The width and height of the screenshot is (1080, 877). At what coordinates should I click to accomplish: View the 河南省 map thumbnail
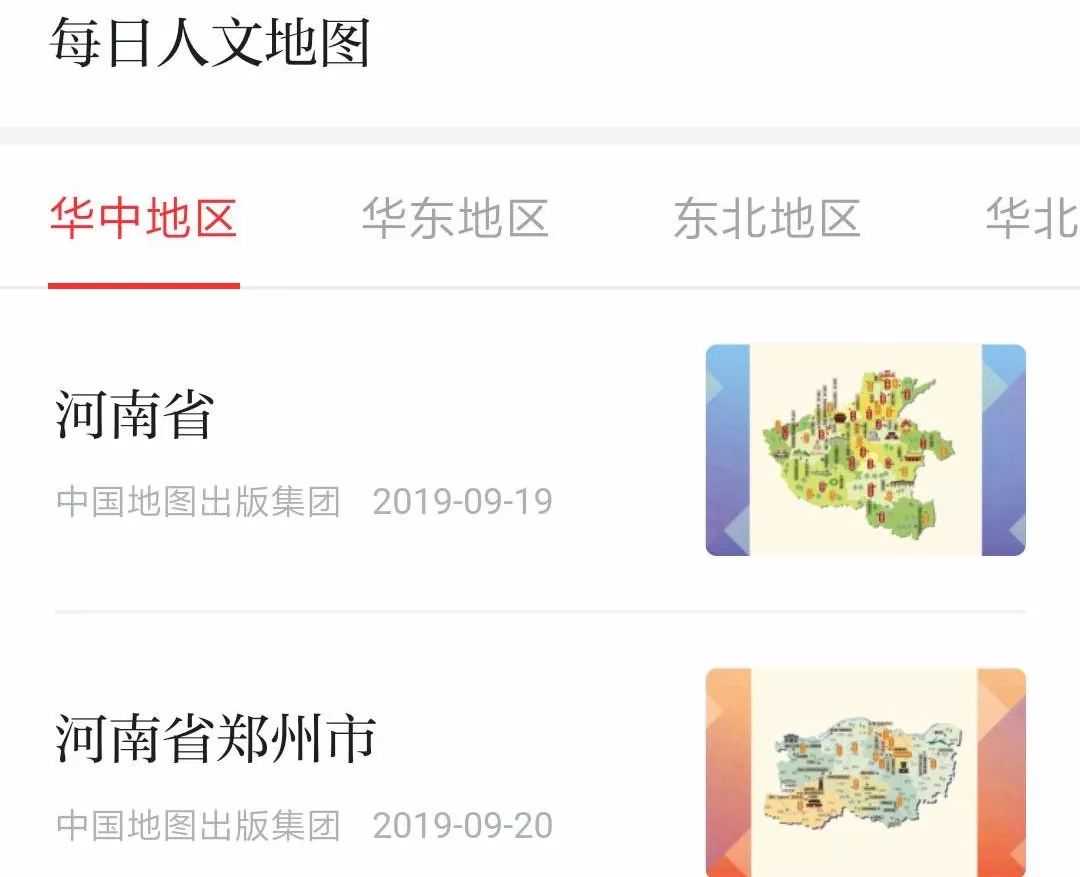coord(865,450)
